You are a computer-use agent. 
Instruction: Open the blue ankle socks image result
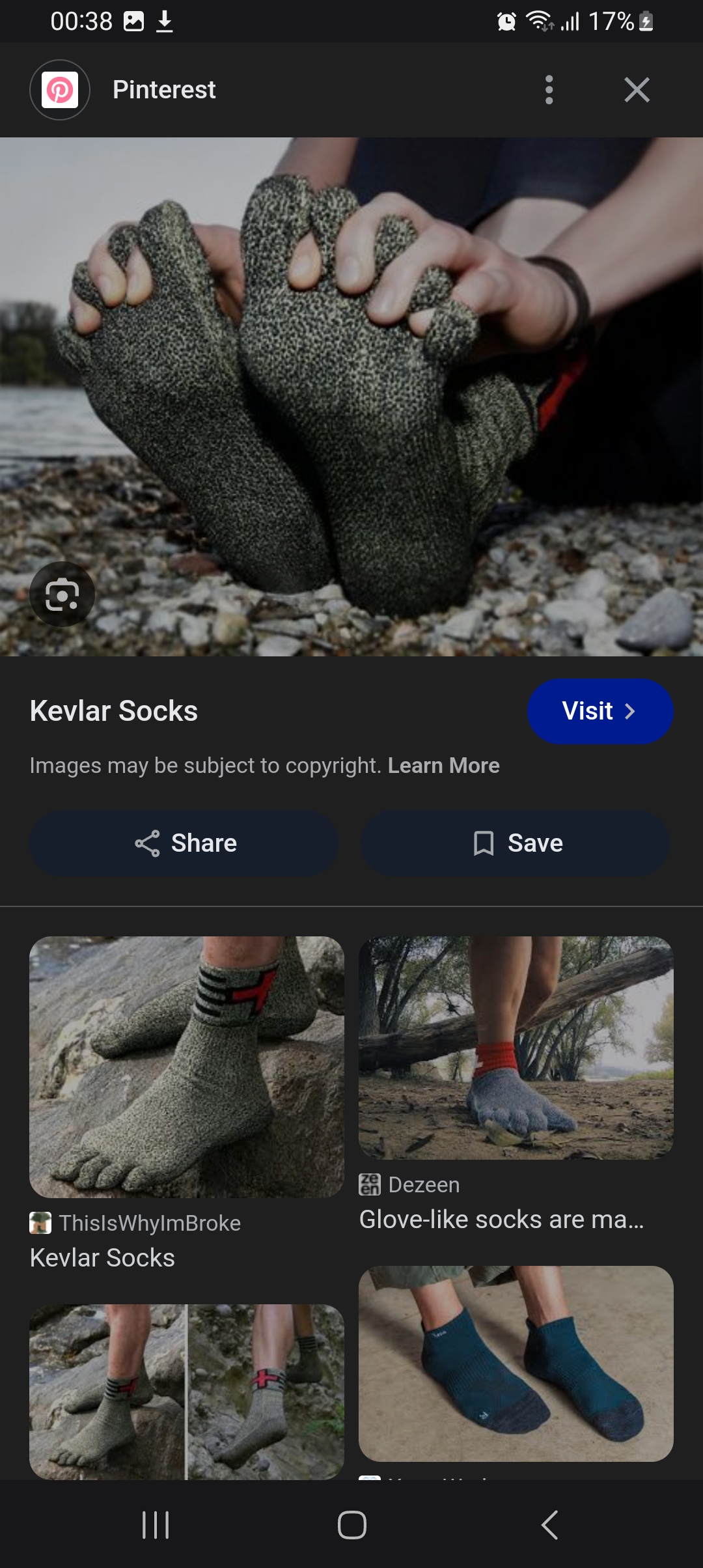[516, 1364]
